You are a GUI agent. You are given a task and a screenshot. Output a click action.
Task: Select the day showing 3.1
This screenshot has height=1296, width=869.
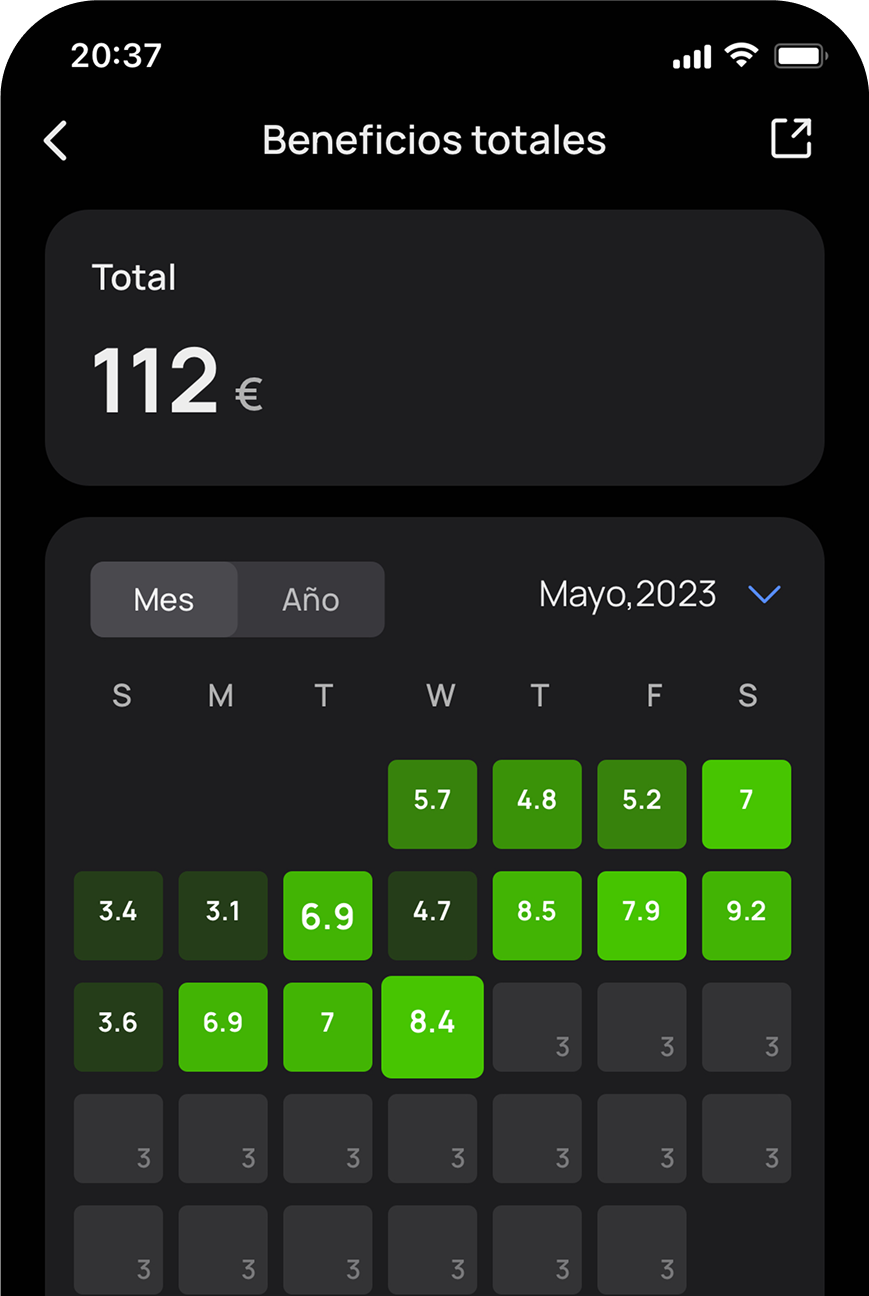coord(223,915)
